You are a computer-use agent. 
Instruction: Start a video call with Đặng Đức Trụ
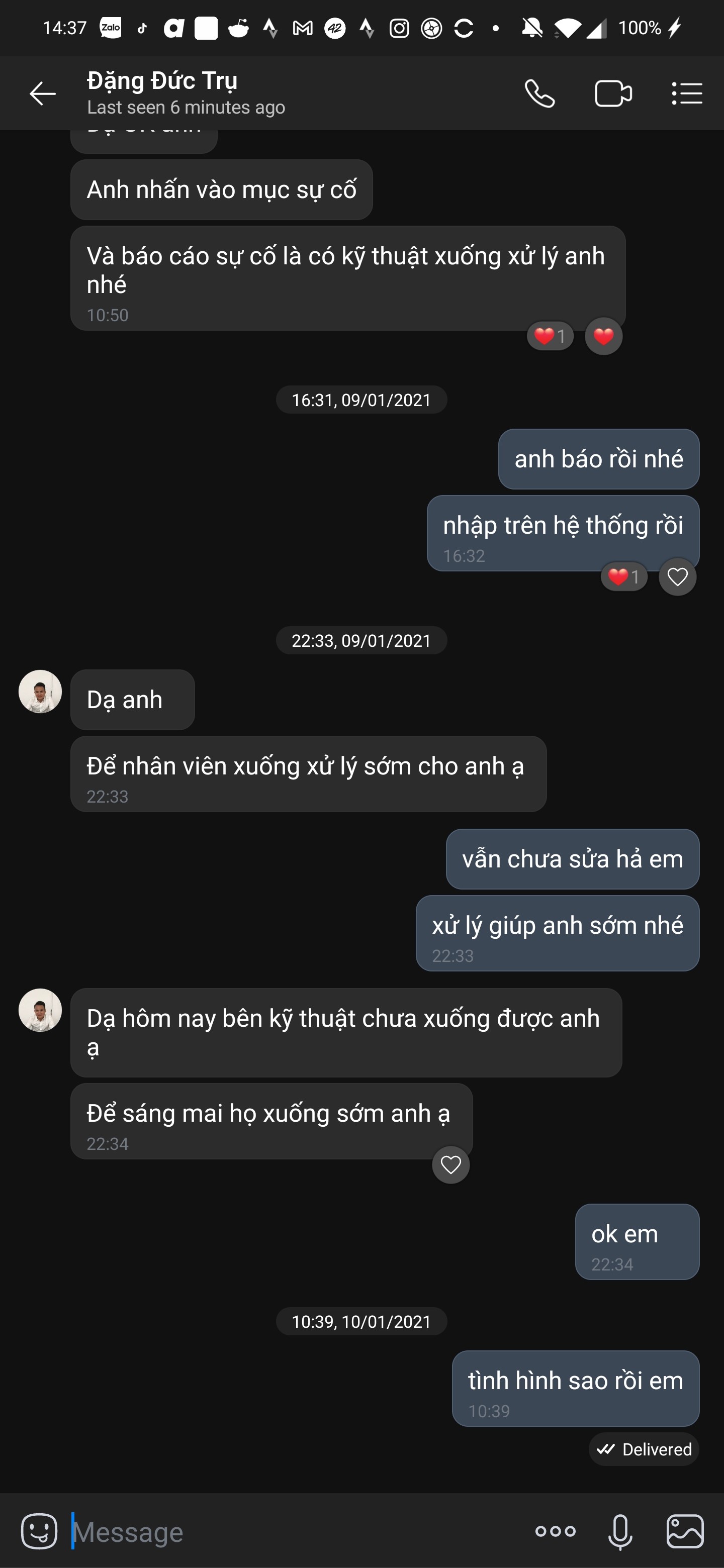(x=613, y=94)
